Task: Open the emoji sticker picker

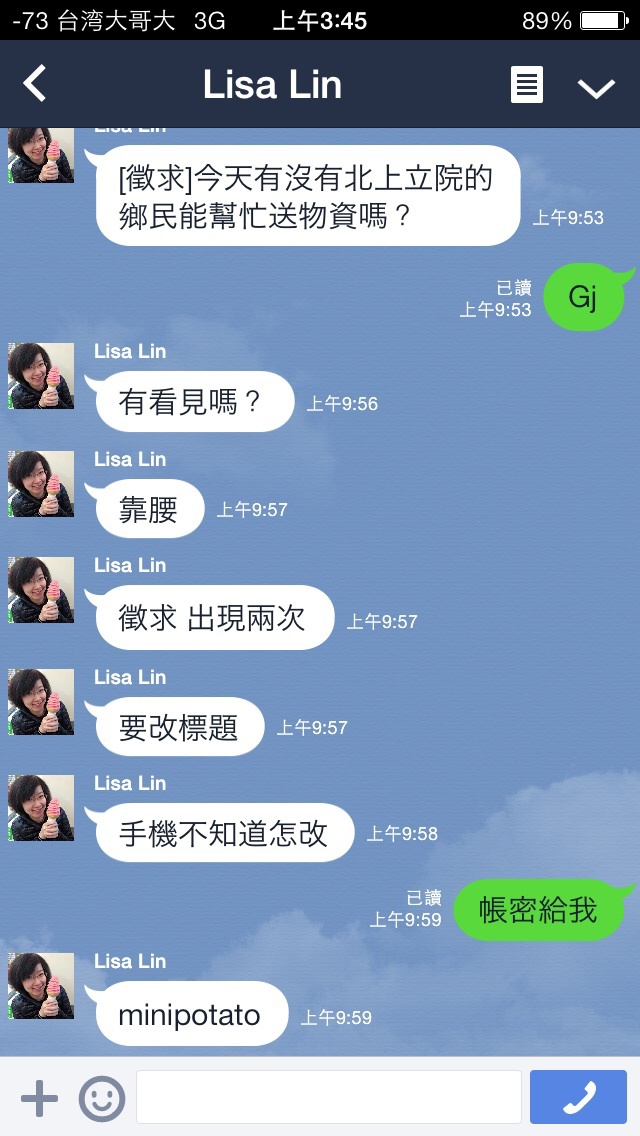Action: tap(101, 1098)
